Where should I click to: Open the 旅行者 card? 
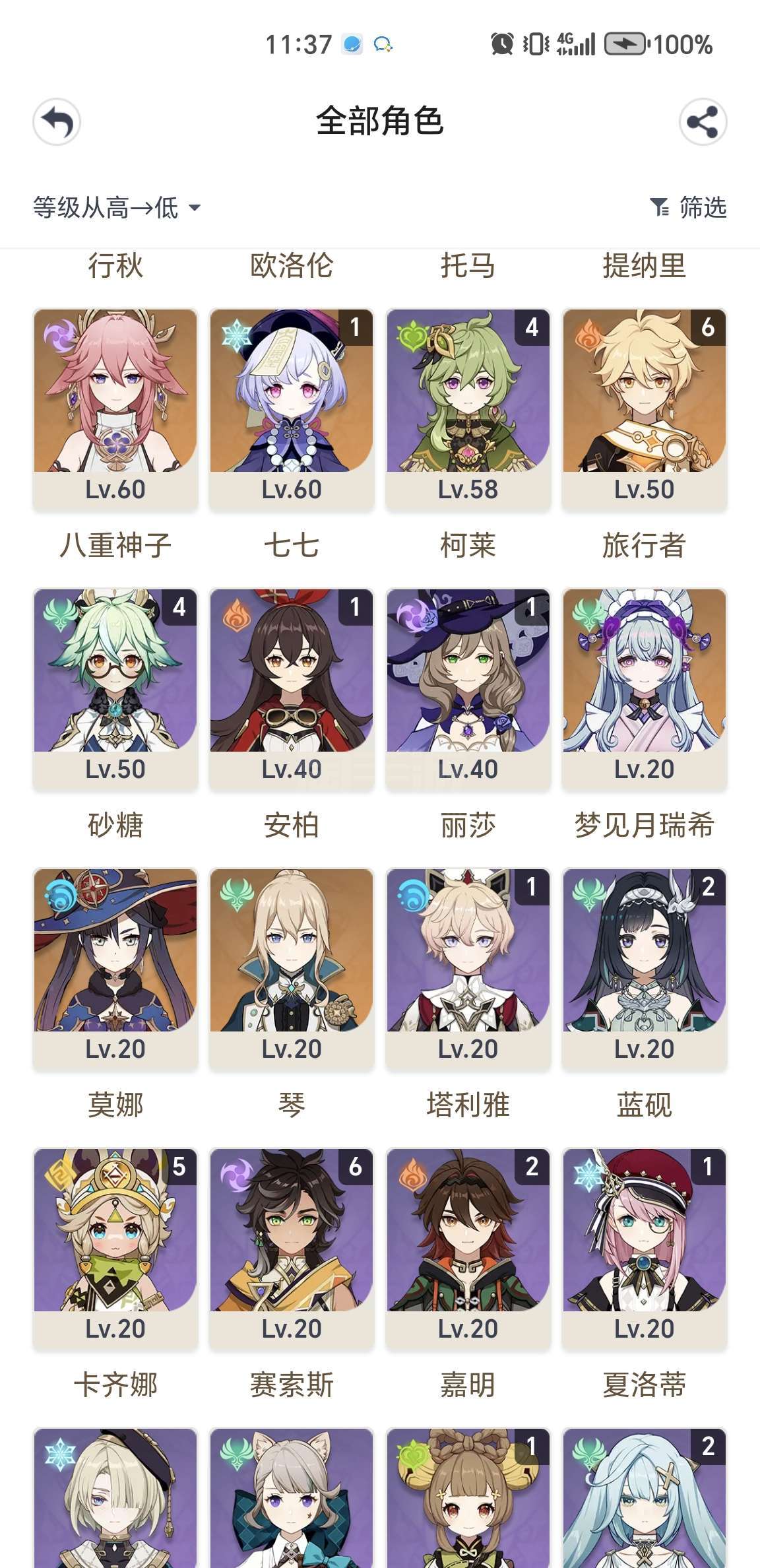pos(645,410)
